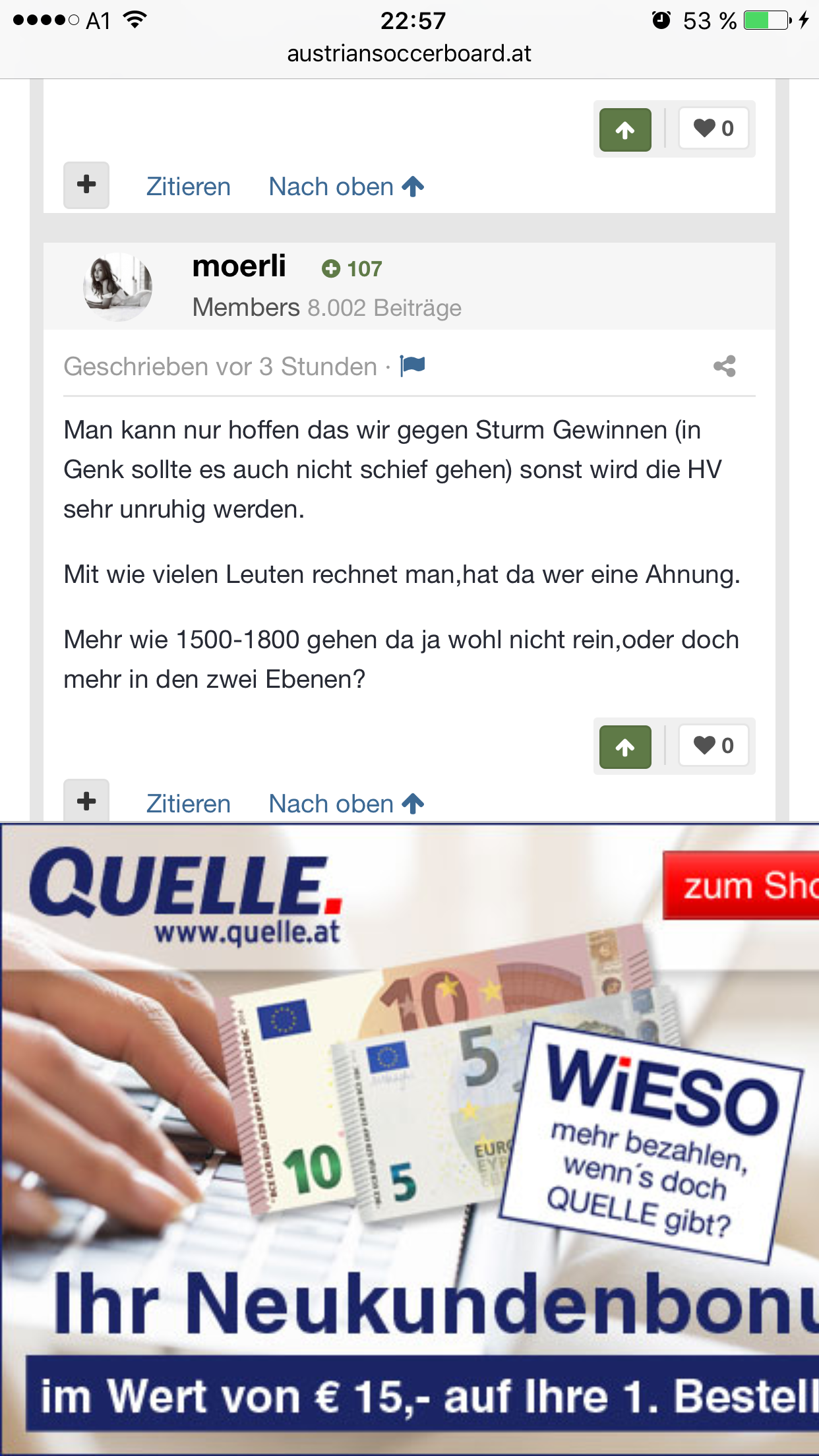Tap the plus multi-quote button under the previous post
Viewport: 819px width, 1456px height.
(86, 185)
